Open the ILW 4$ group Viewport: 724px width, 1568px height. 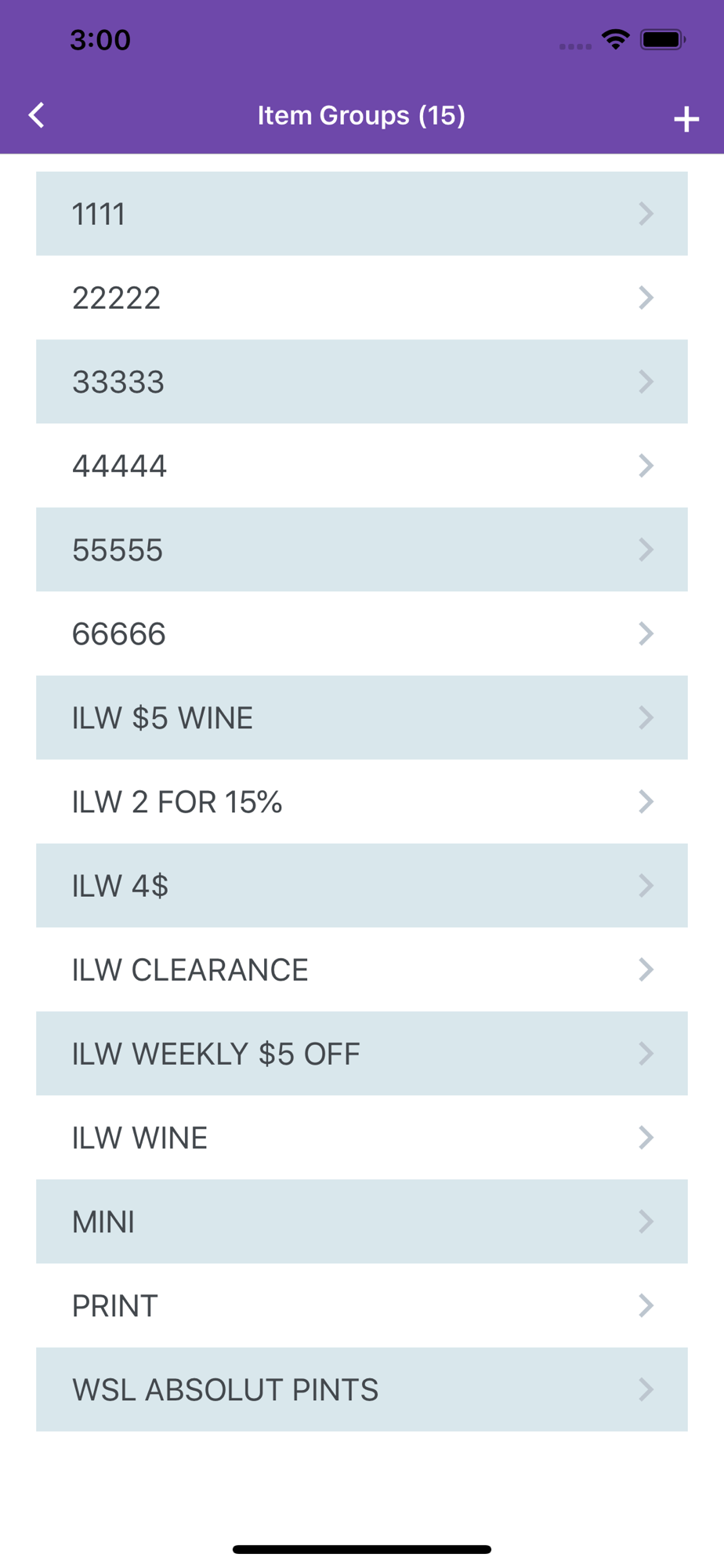362,885
